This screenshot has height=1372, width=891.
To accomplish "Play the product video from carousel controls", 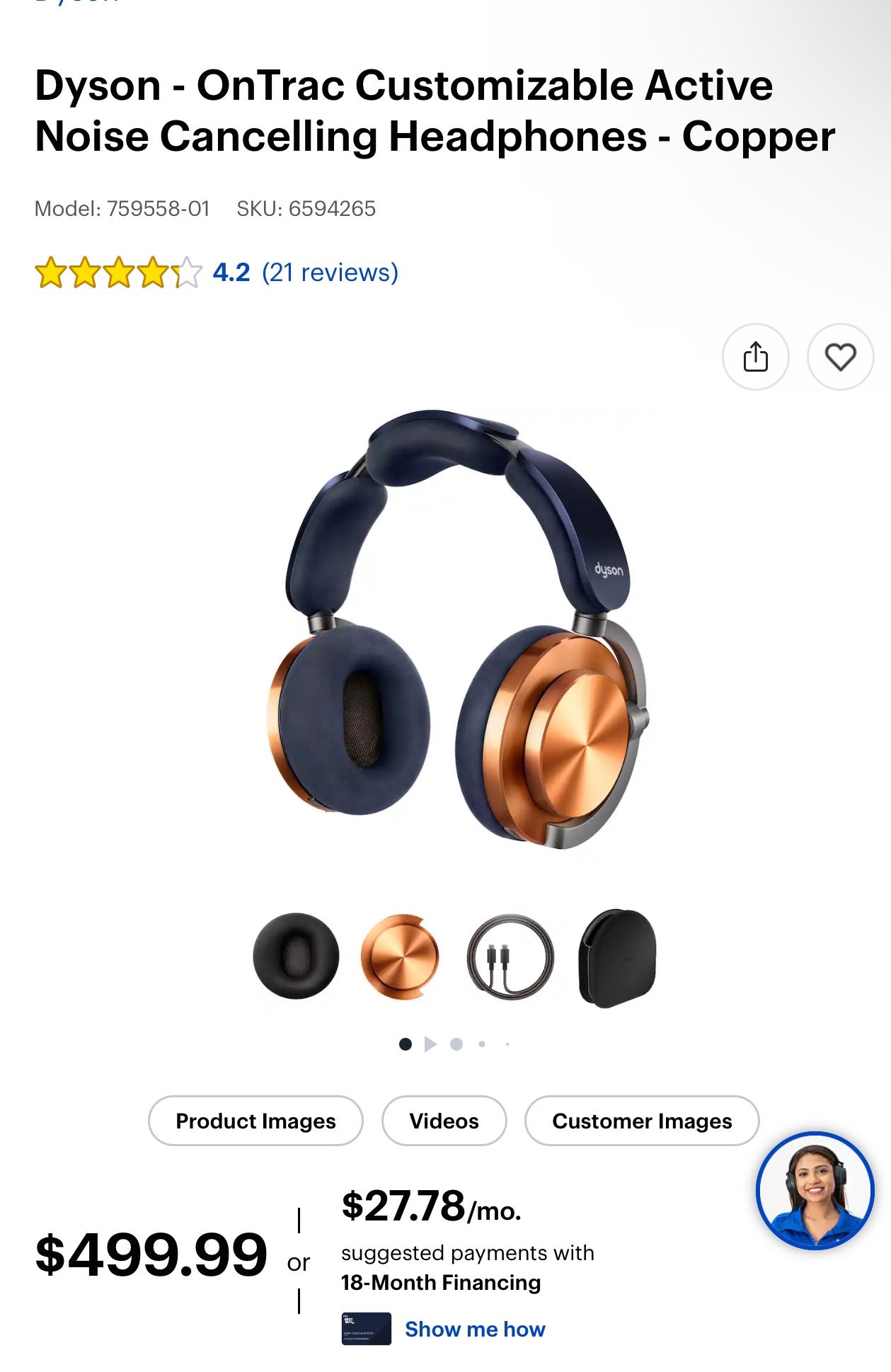I will [x=431, y=1044].
